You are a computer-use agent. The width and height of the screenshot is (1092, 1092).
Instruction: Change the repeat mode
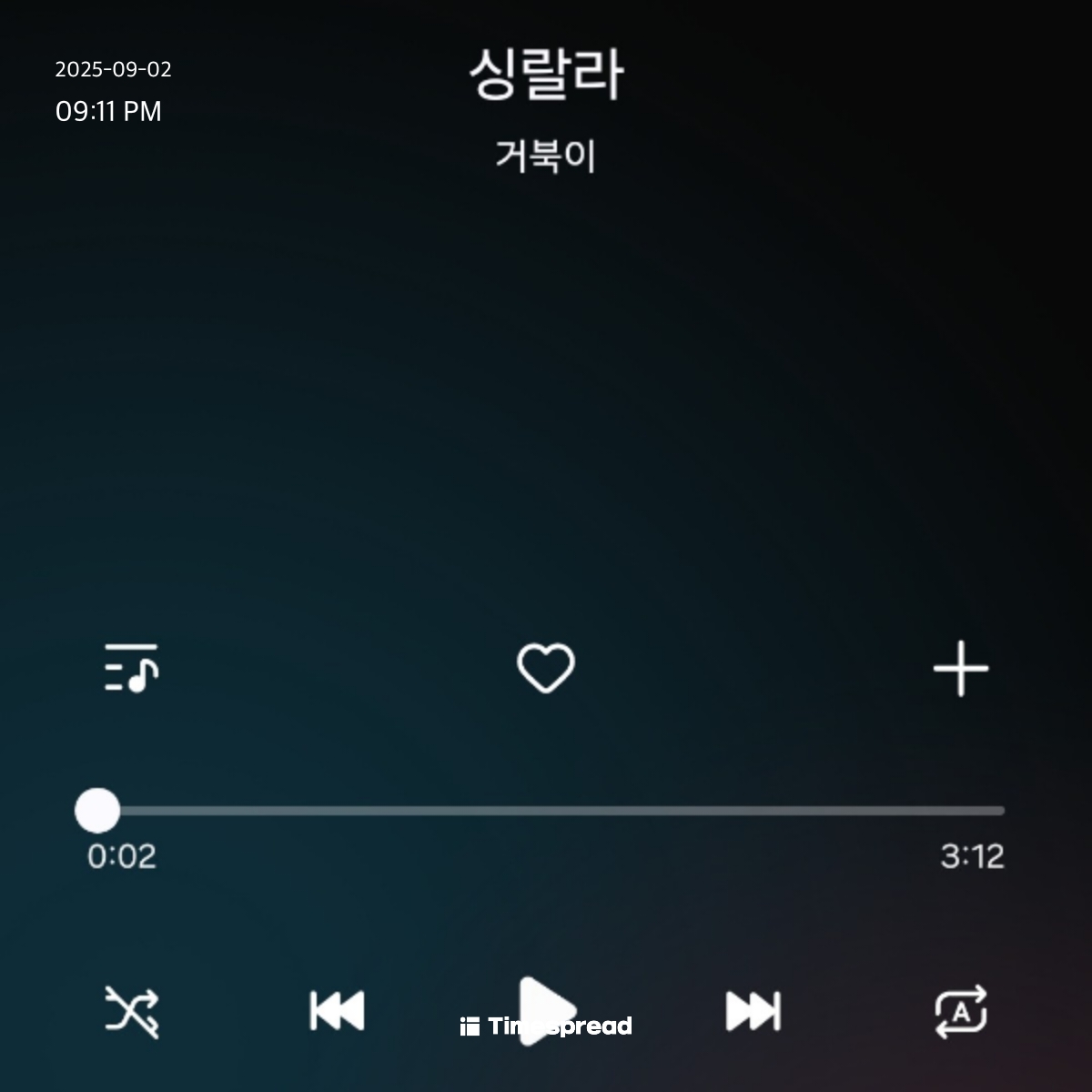961,1011
